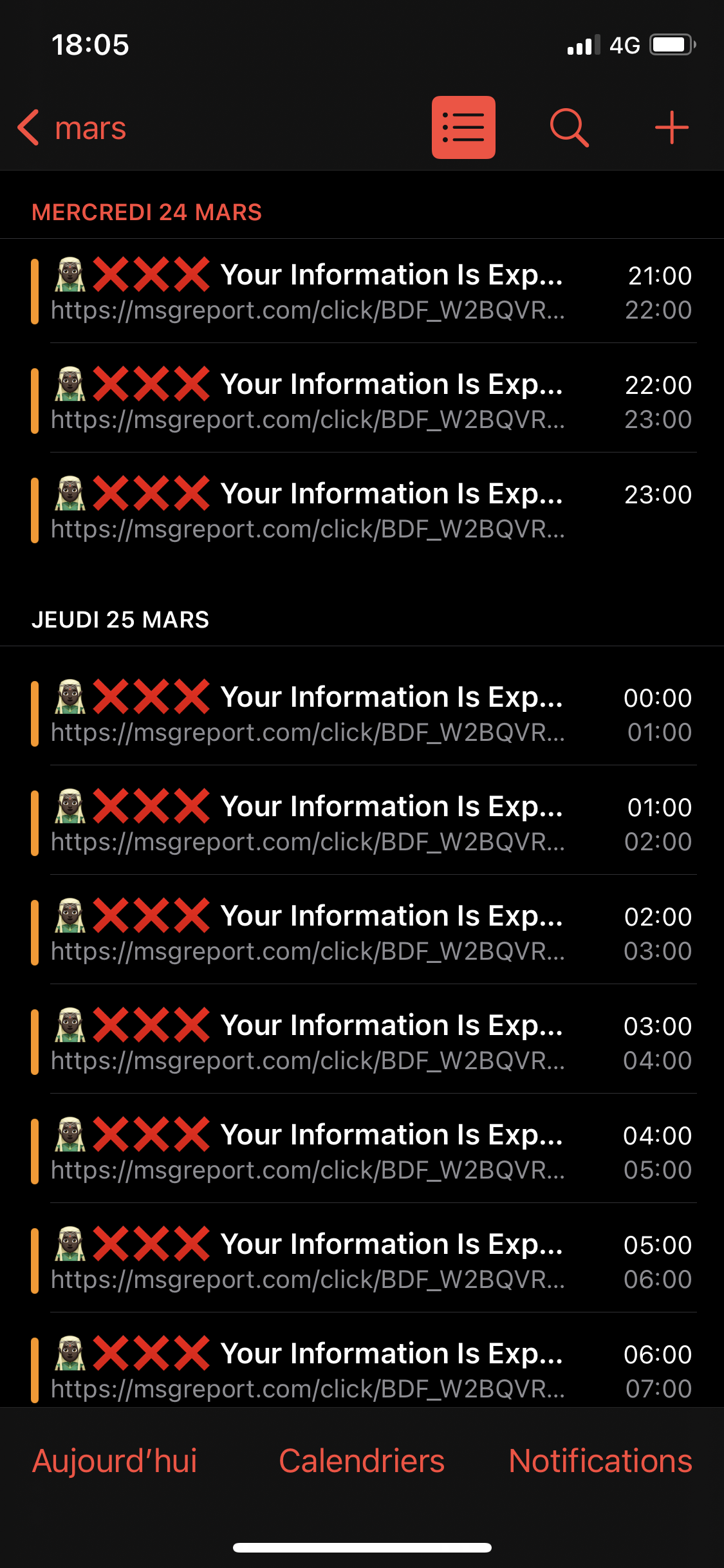Jump to Aujourd'hui
This screenshot has height=1568, width=724.
pyautogui.click(x=115, y=1461)
